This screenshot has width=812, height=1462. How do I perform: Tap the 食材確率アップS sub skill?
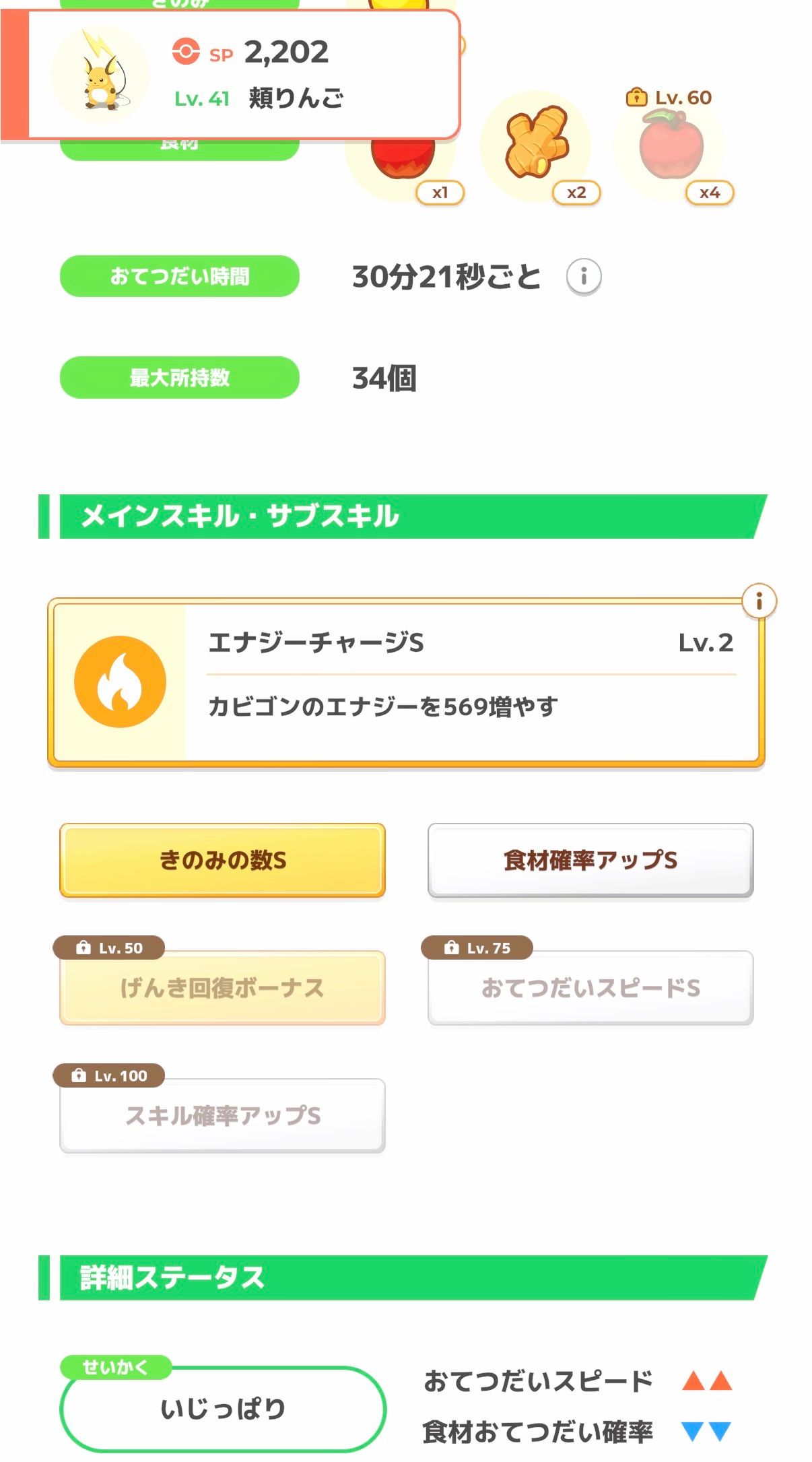point(590,860)
